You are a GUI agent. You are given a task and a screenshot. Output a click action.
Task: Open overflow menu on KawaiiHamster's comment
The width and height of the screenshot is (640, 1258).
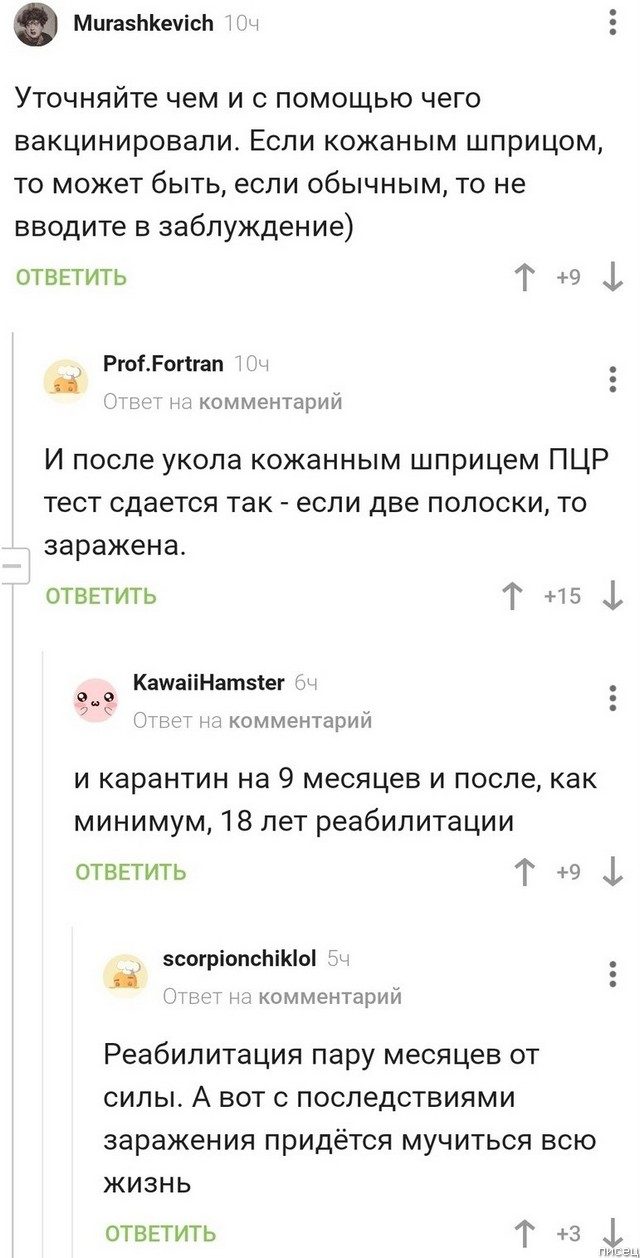click(x=613, y=698)
